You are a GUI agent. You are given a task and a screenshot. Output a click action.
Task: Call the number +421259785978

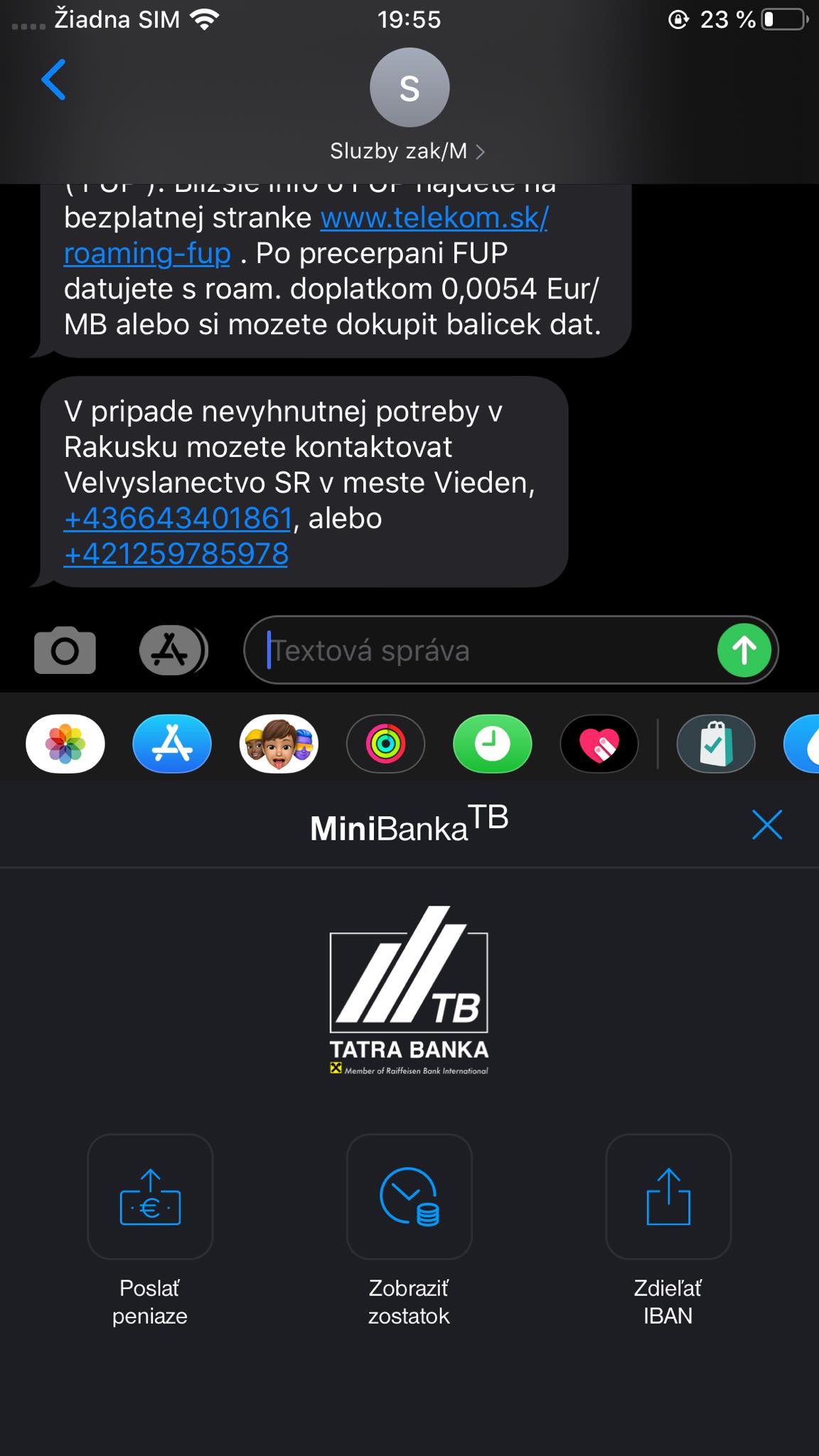(x=176, y=554)
